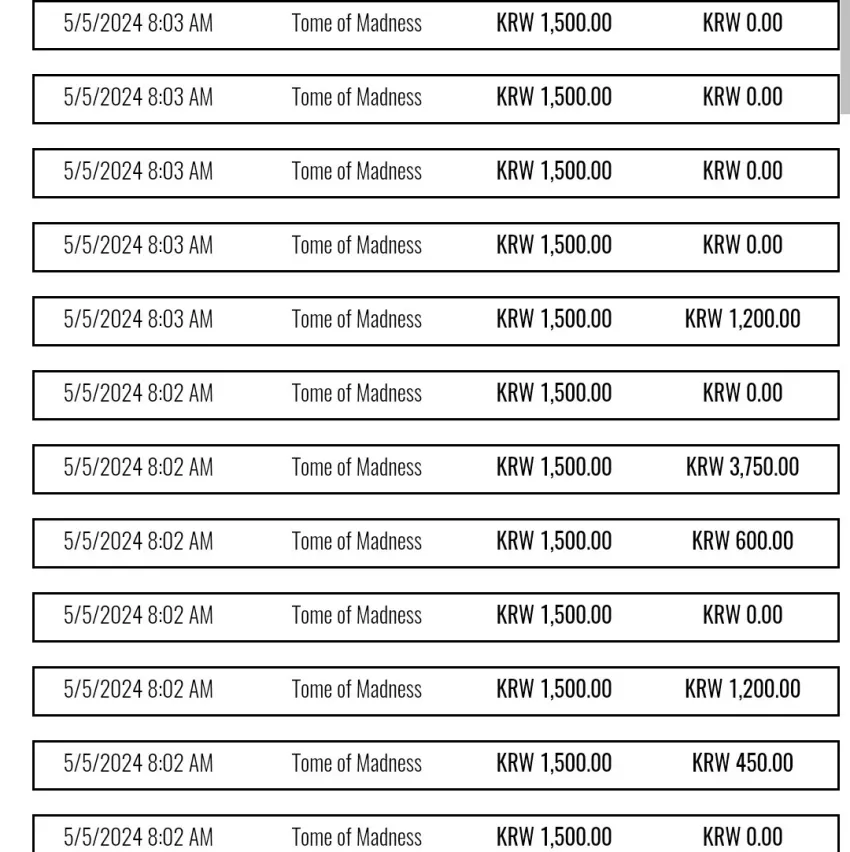The width and height of the screenshot is (850, 852).
Task: Open the round that won KRW 450.00
Action: (x=436, y=765)
